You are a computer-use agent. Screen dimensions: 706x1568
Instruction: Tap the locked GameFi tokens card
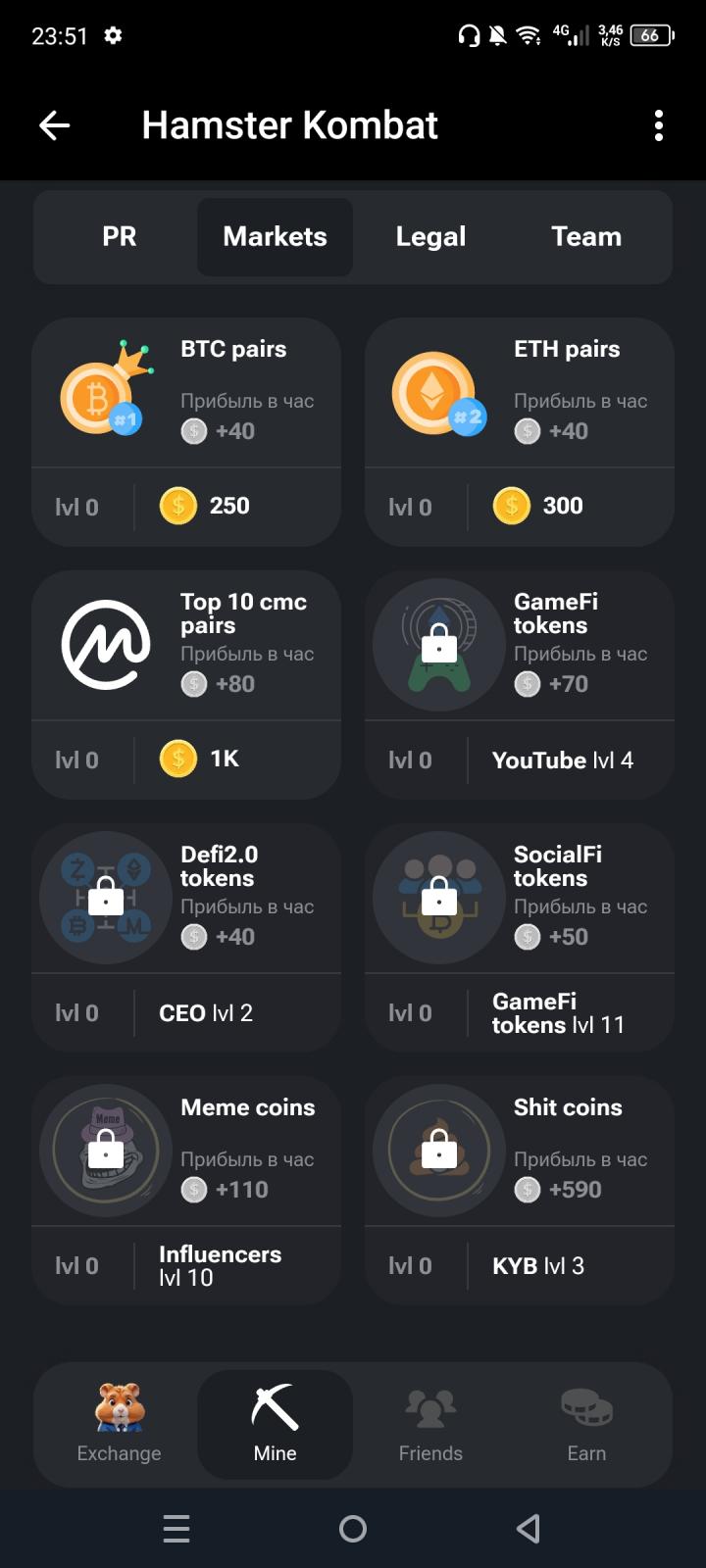click(520, 685)
